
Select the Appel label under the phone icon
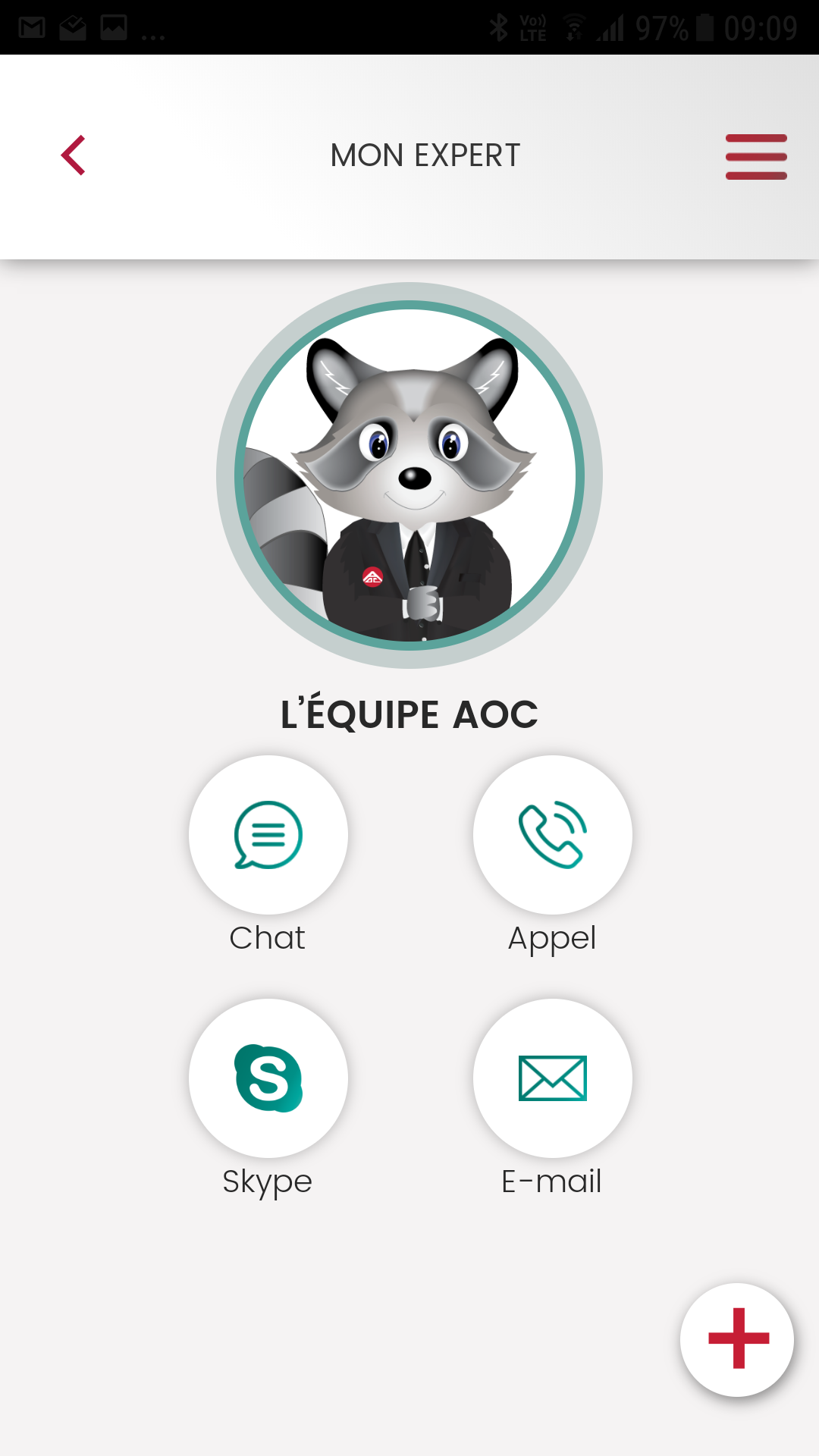(x=551, y=938)
